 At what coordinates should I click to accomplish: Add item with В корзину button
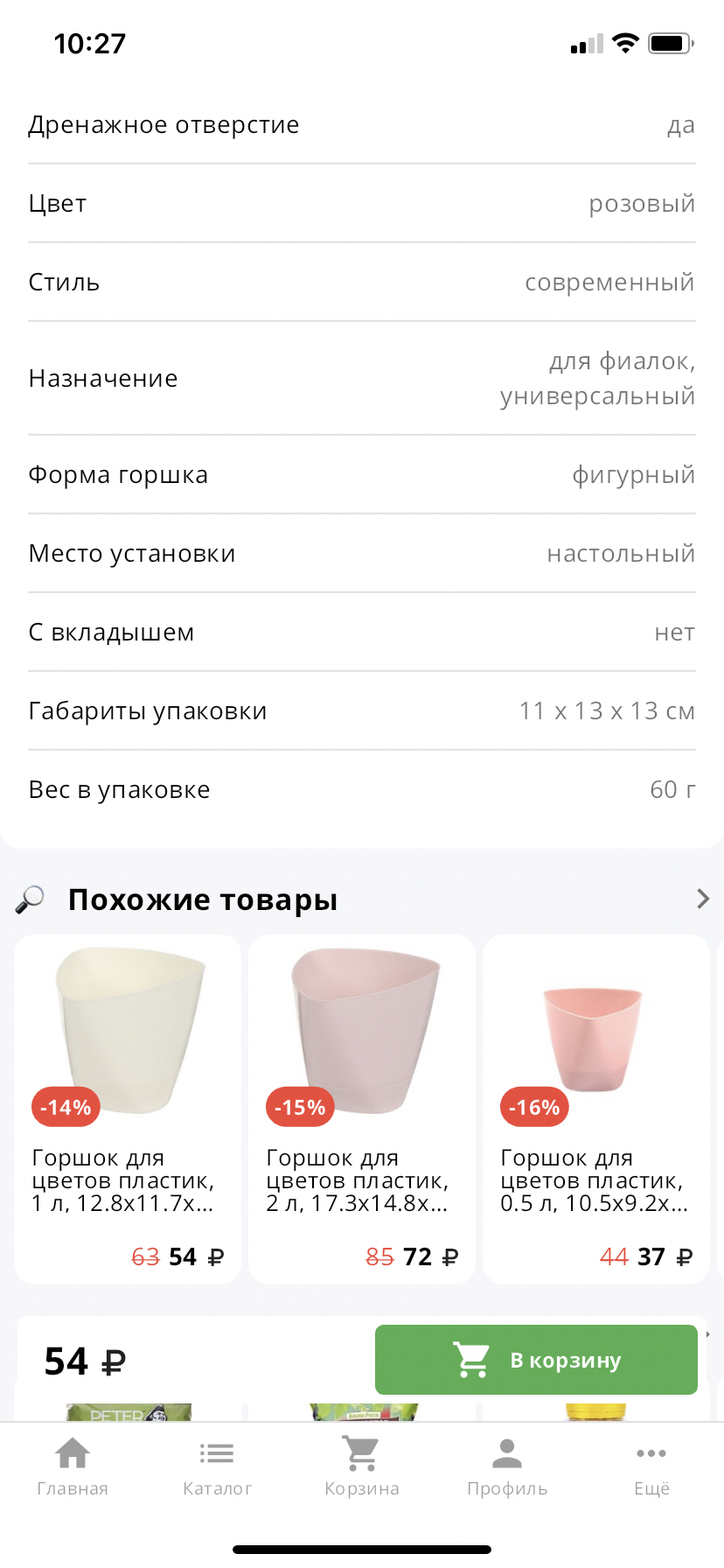point(536,1360)
